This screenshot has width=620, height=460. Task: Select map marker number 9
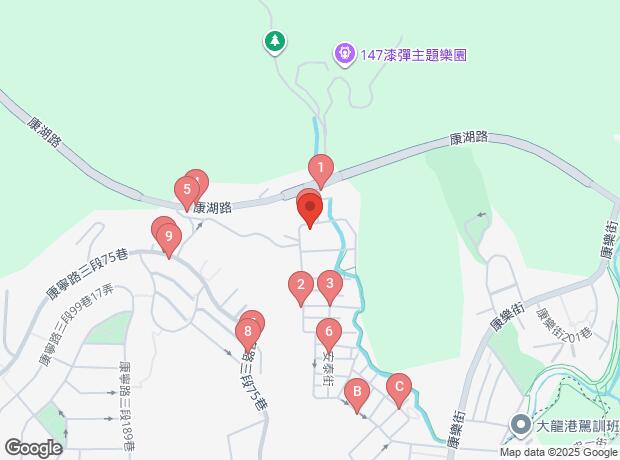169,238
